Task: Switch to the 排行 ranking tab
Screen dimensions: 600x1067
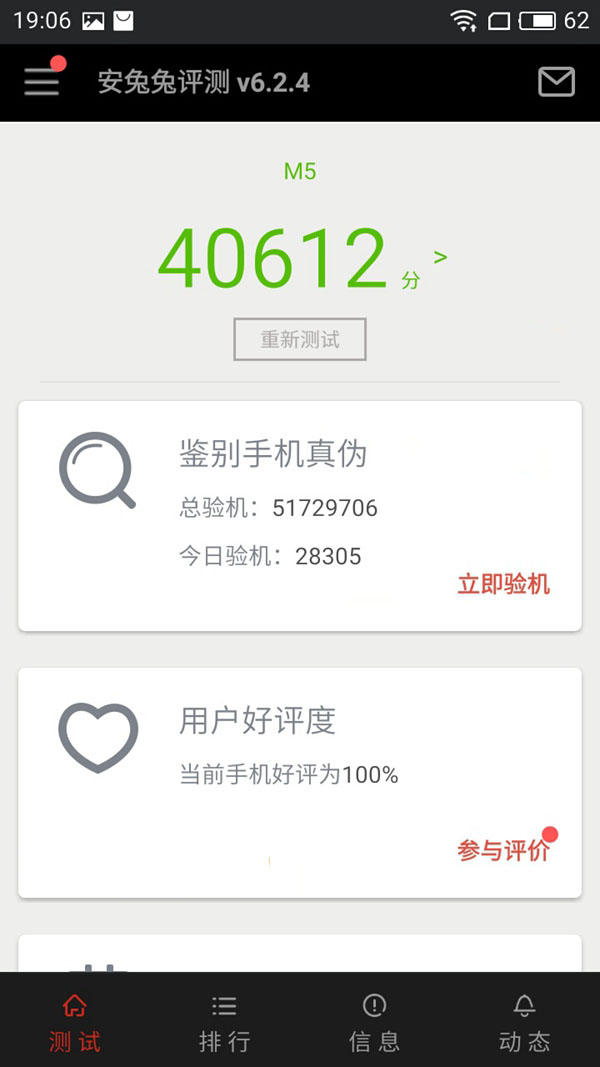Action: [x=225, y=1022]
